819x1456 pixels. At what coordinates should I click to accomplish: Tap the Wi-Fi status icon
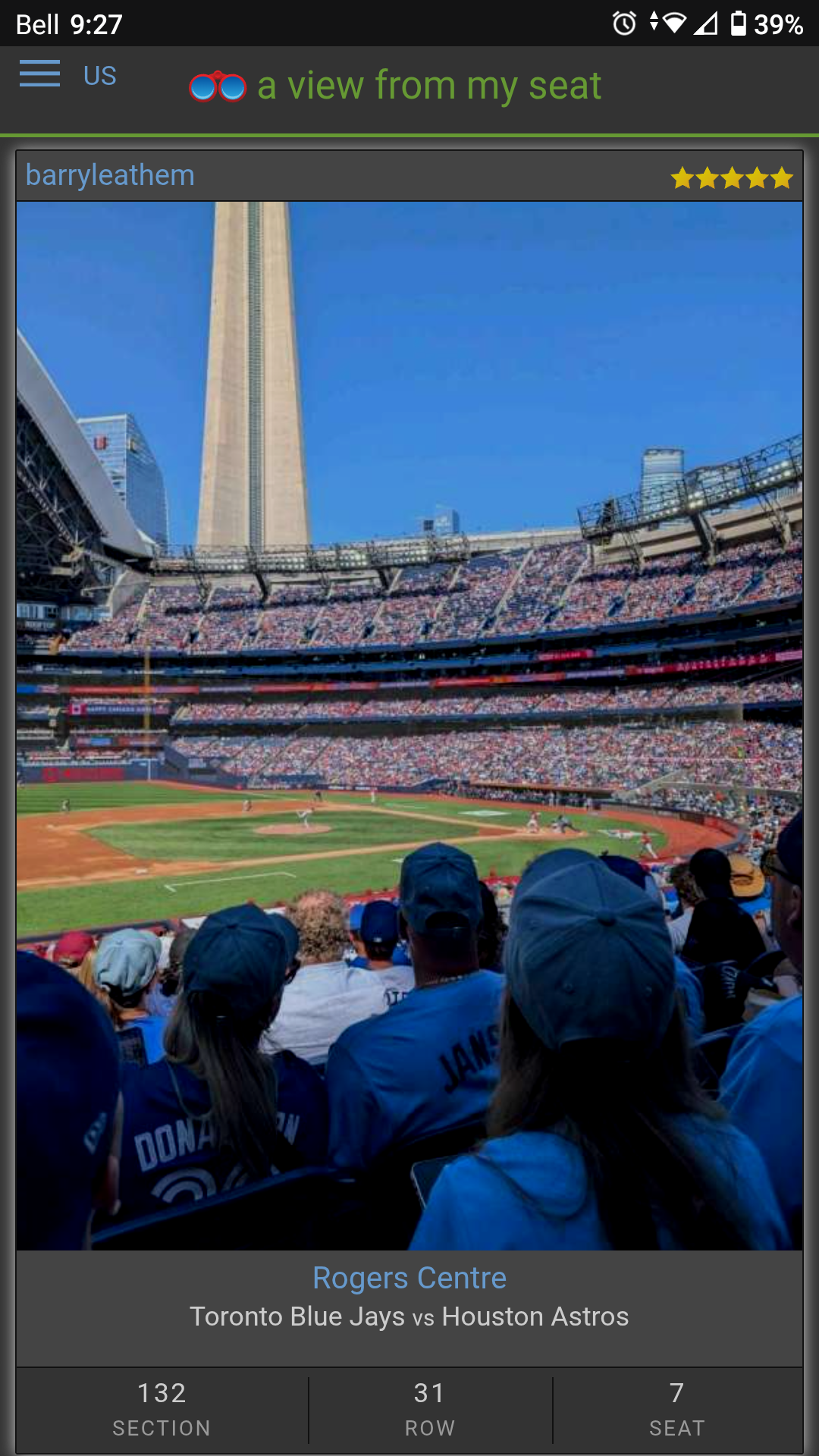pos(673,23)
